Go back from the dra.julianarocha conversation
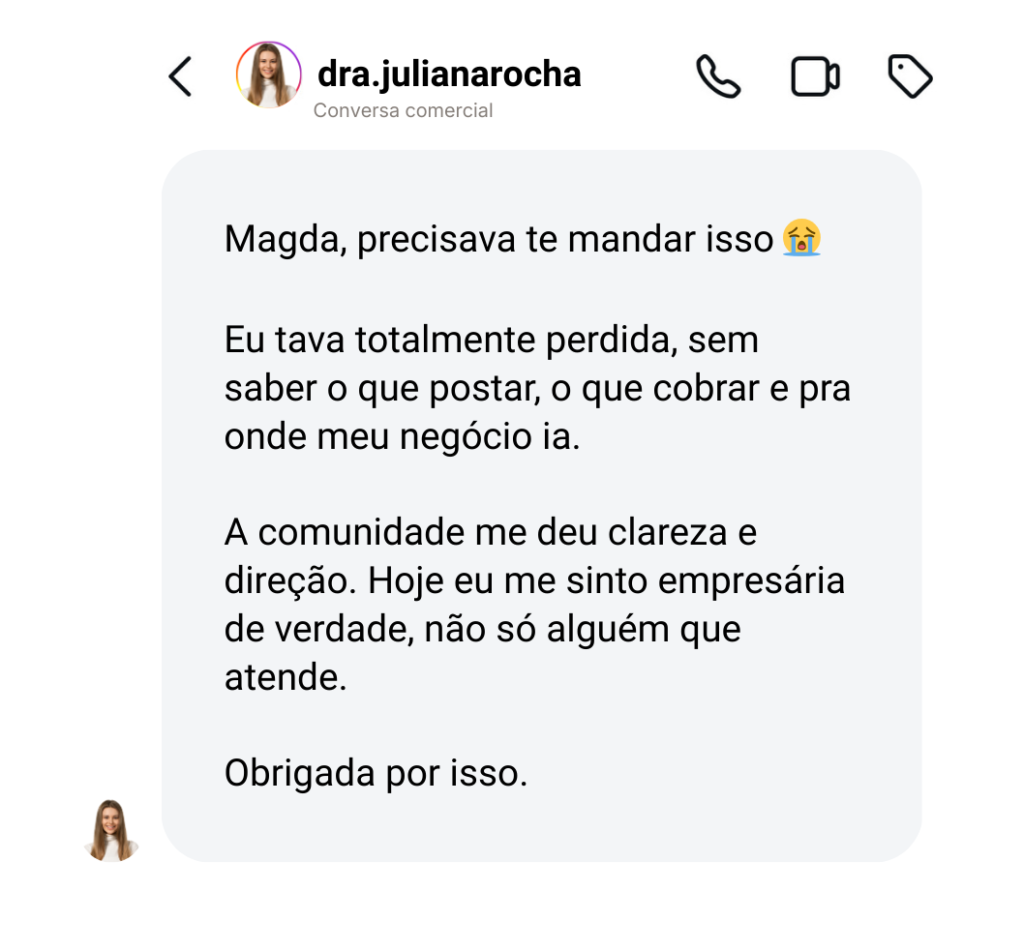The image size is (1024, 951). coord(180,77)
